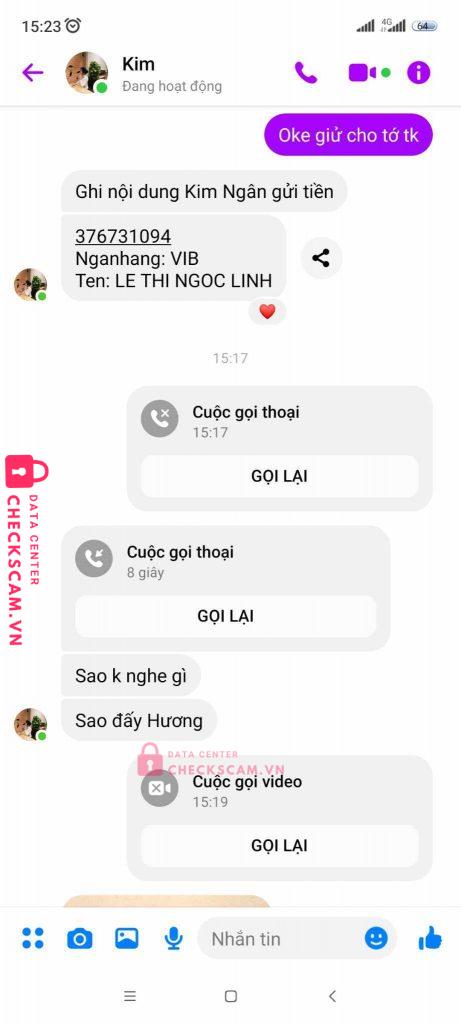This screenshot has height=1024, width=461.
Task: Open conversation info for Kim
Action: tap(419, 72)
